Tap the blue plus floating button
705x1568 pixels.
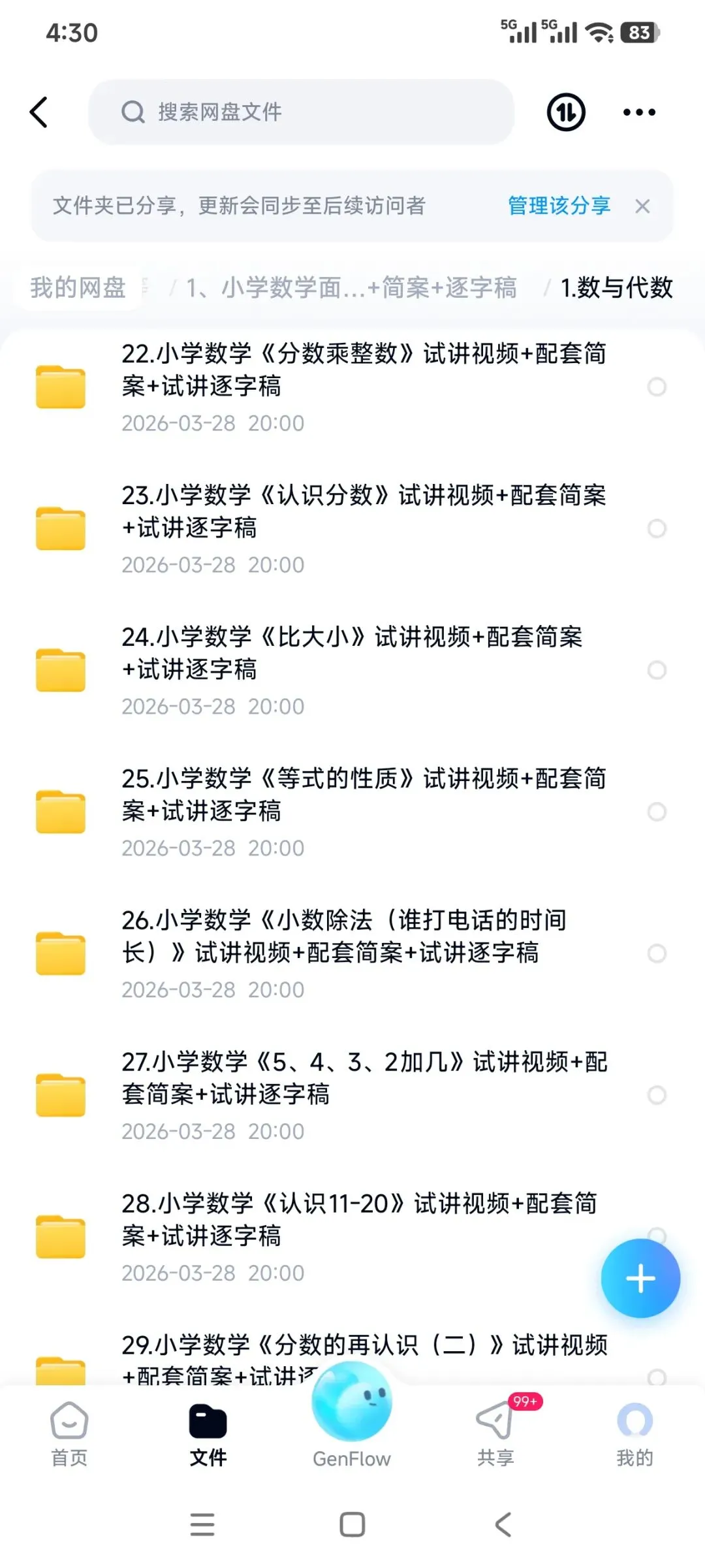[x=640, y=1278]
